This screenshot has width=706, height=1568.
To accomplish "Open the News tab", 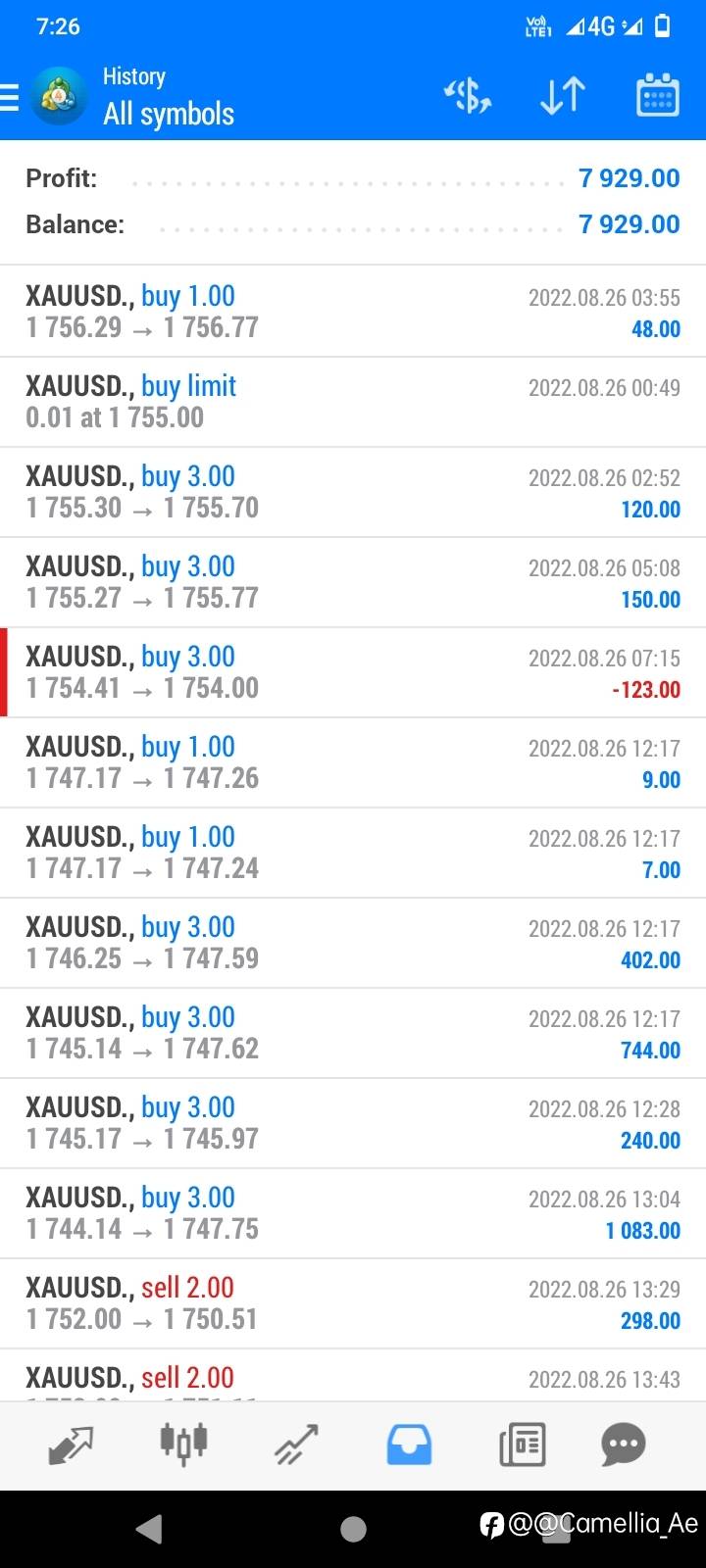I will click(x=522, y=1445).
